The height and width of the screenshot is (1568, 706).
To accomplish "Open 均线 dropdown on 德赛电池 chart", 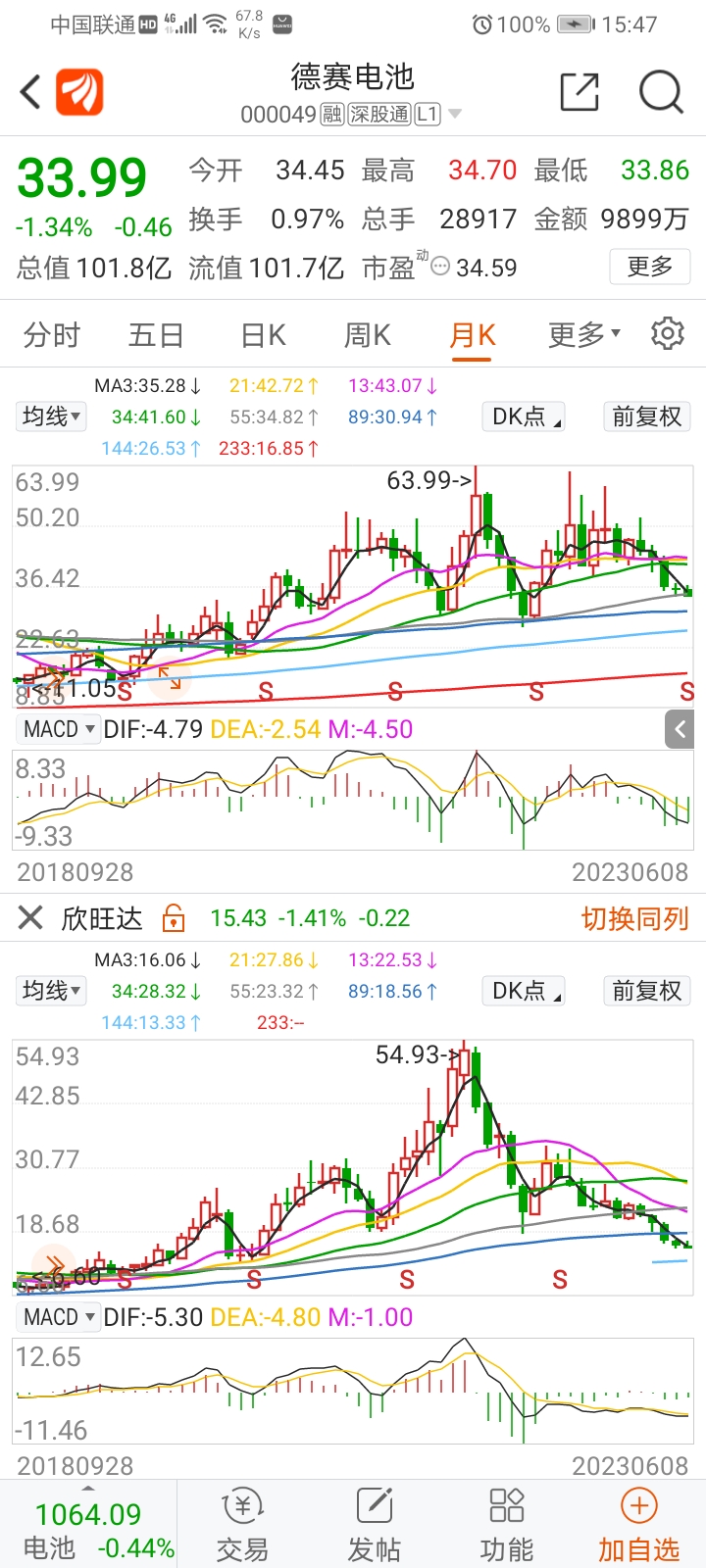I will tap(52, 416).
